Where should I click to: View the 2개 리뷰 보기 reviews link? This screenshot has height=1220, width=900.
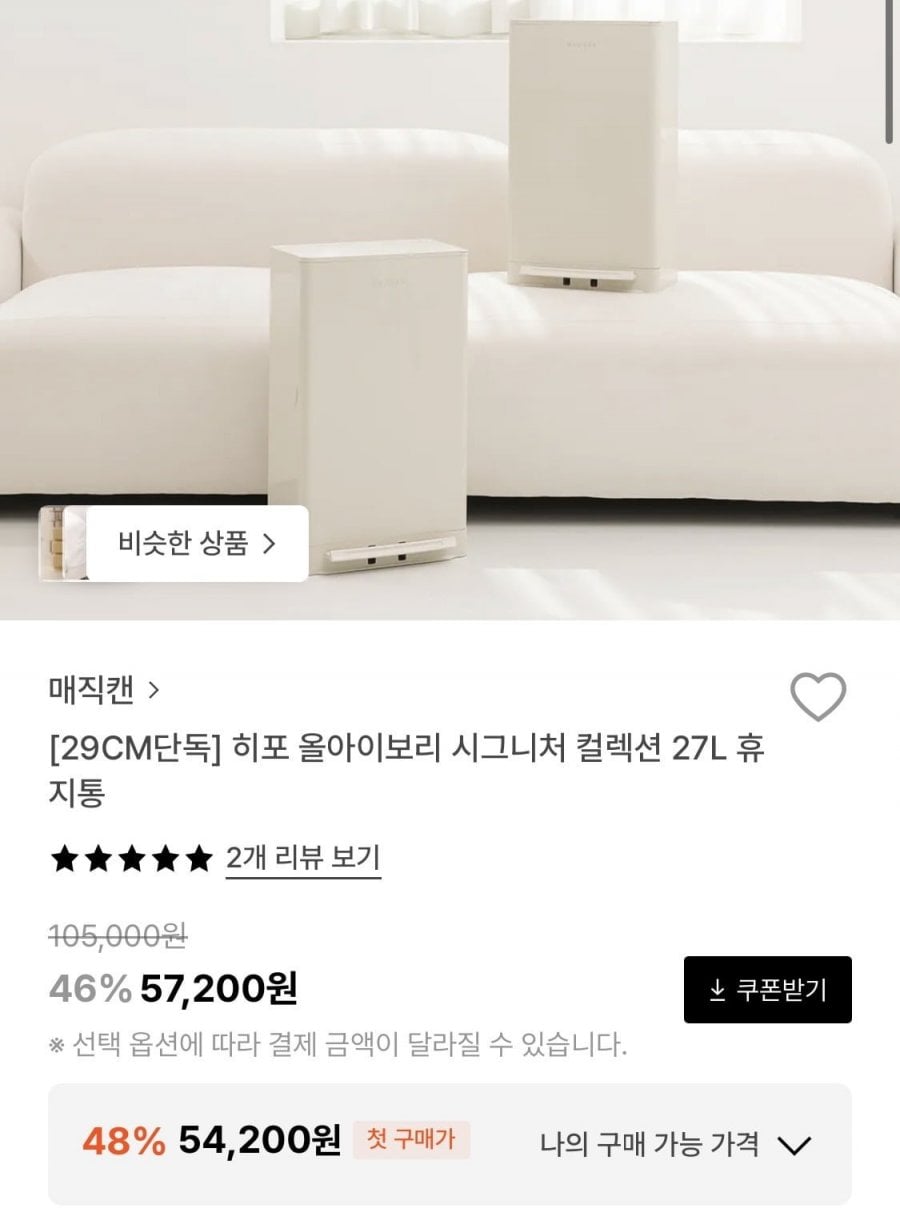point(303,858)
